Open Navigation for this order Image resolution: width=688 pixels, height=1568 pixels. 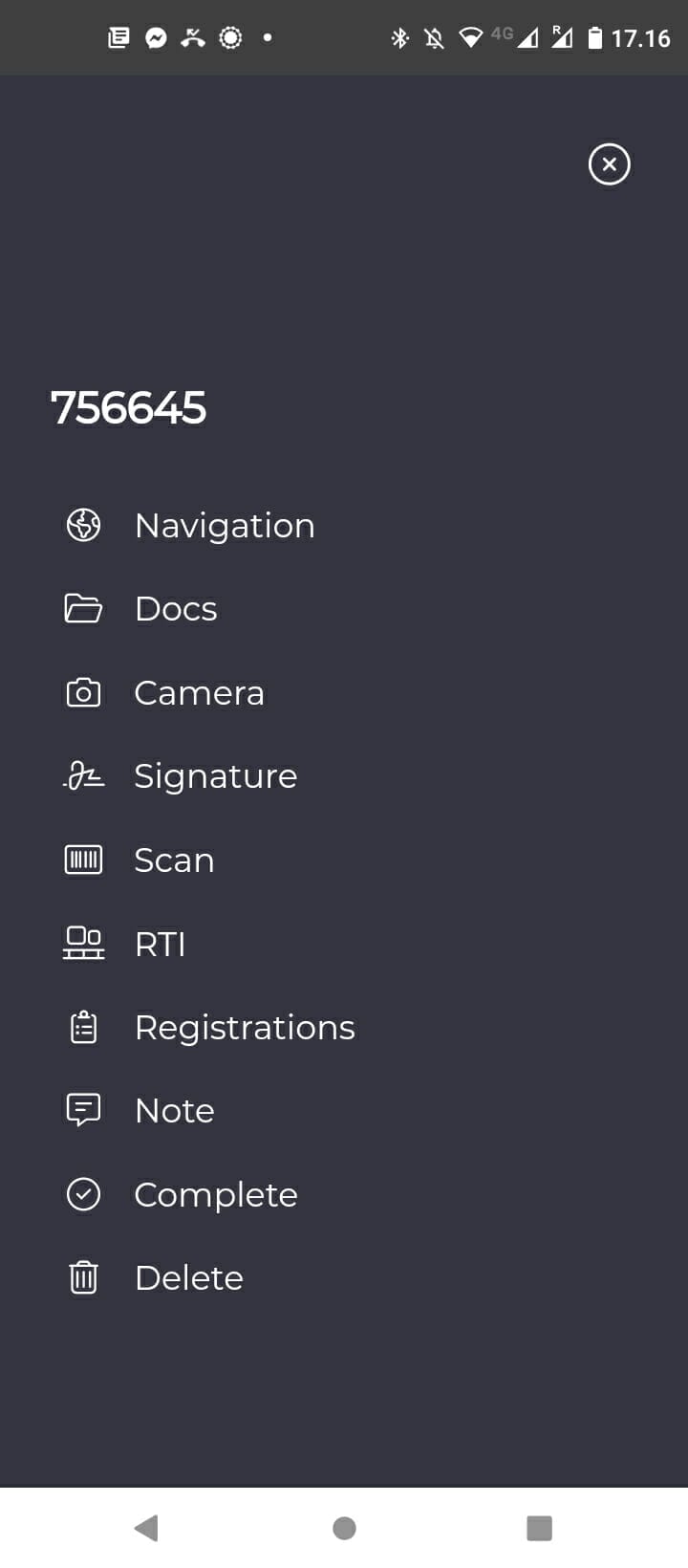click(224, 526)
